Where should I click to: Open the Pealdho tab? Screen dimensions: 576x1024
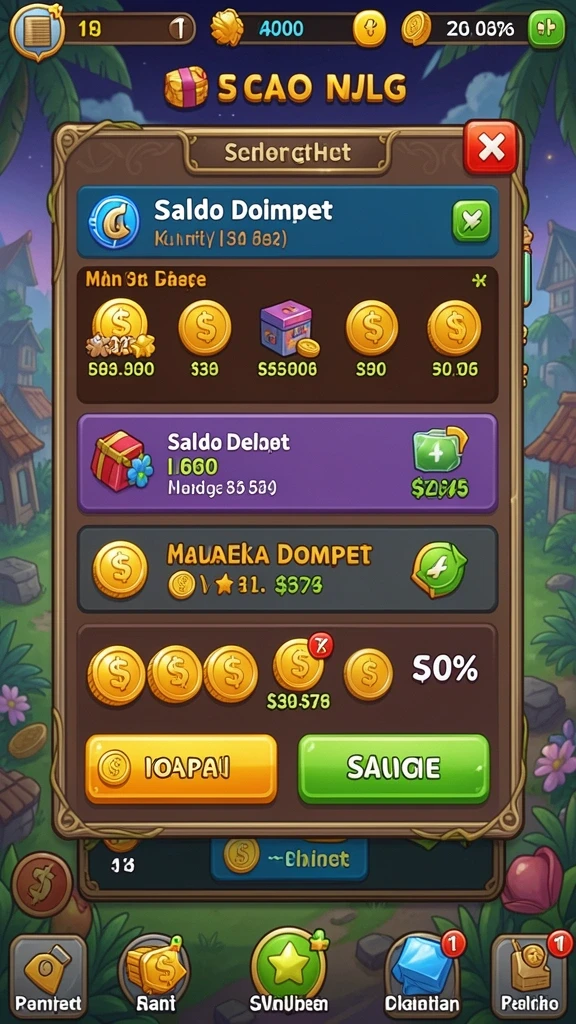tap(528, 975)
